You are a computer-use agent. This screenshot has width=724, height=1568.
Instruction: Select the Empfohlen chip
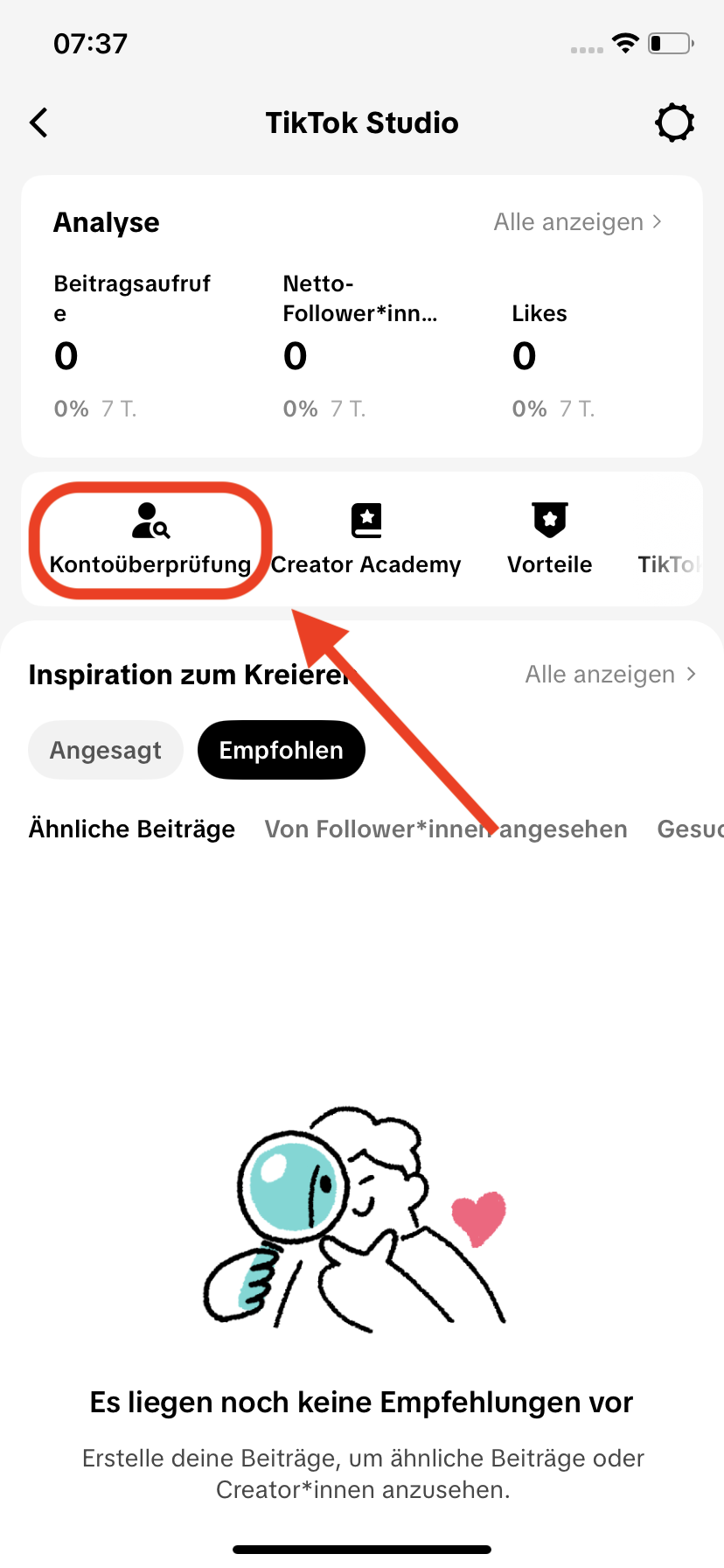coord(281,750)
